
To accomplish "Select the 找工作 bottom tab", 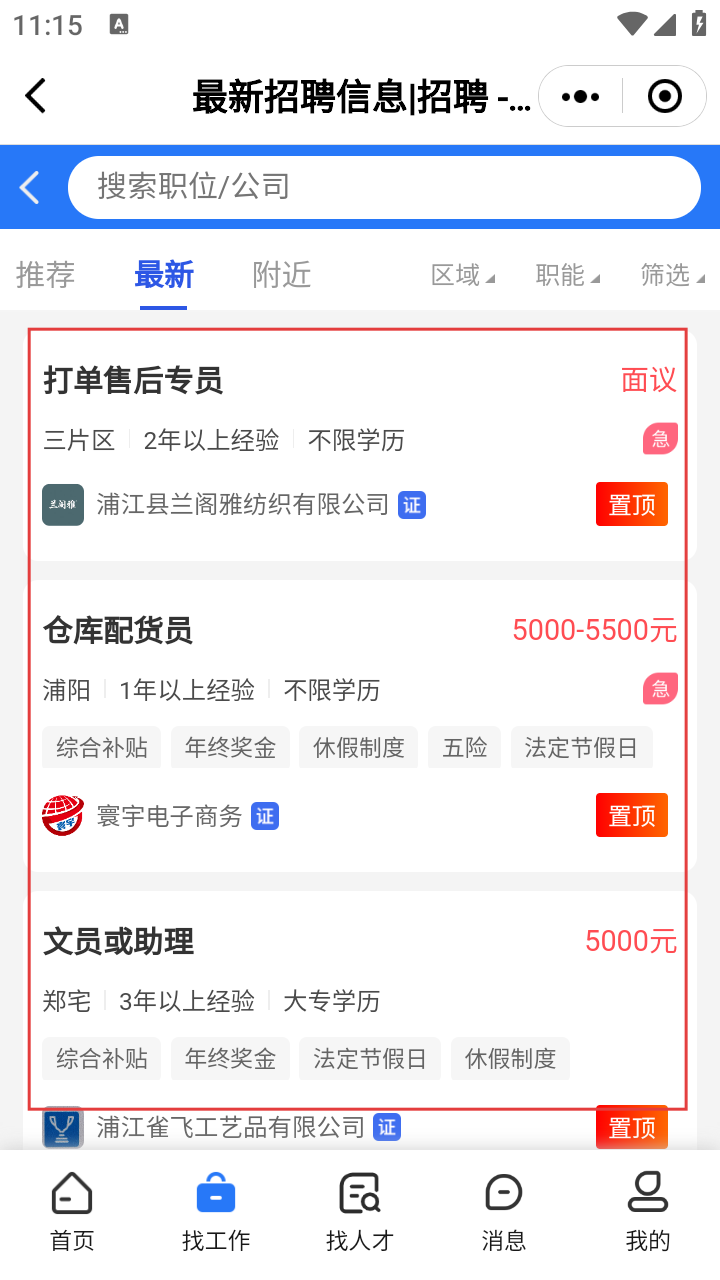I will [216, 1213].
